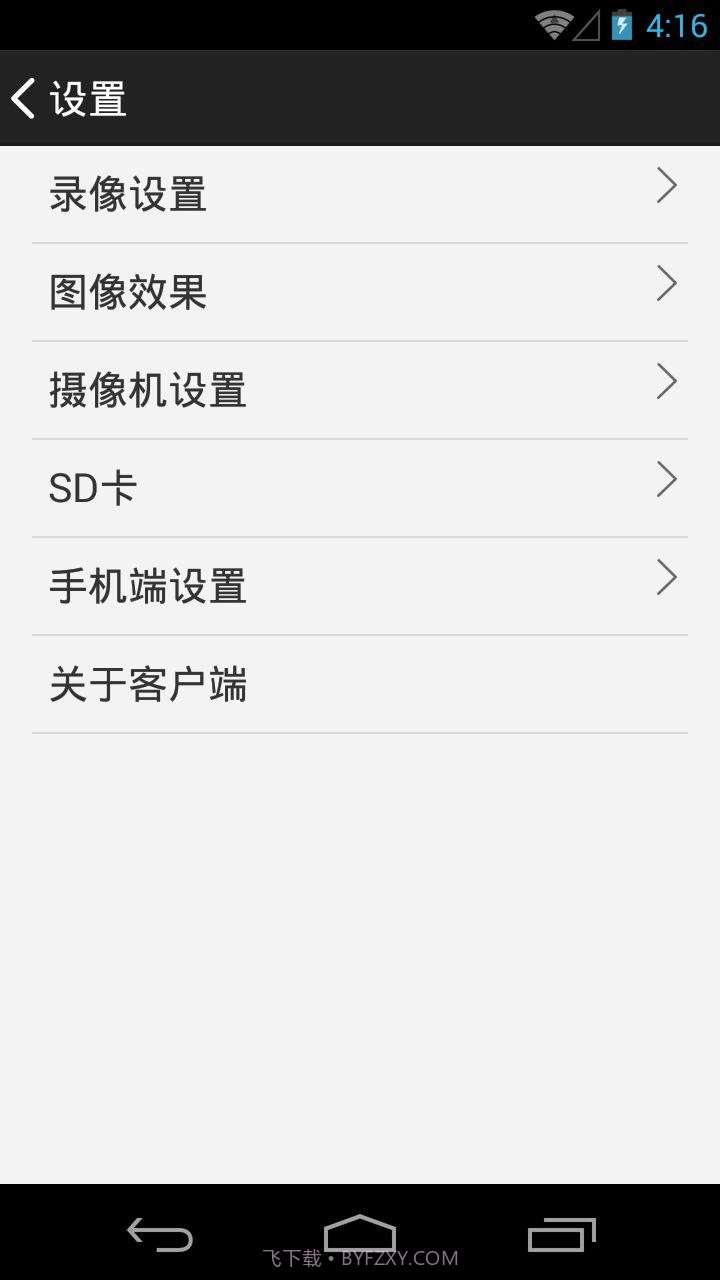This screenshot has height=1280, width=720.
Task: Tap the 手机端设置 row chevron
Action: point(666,576)
